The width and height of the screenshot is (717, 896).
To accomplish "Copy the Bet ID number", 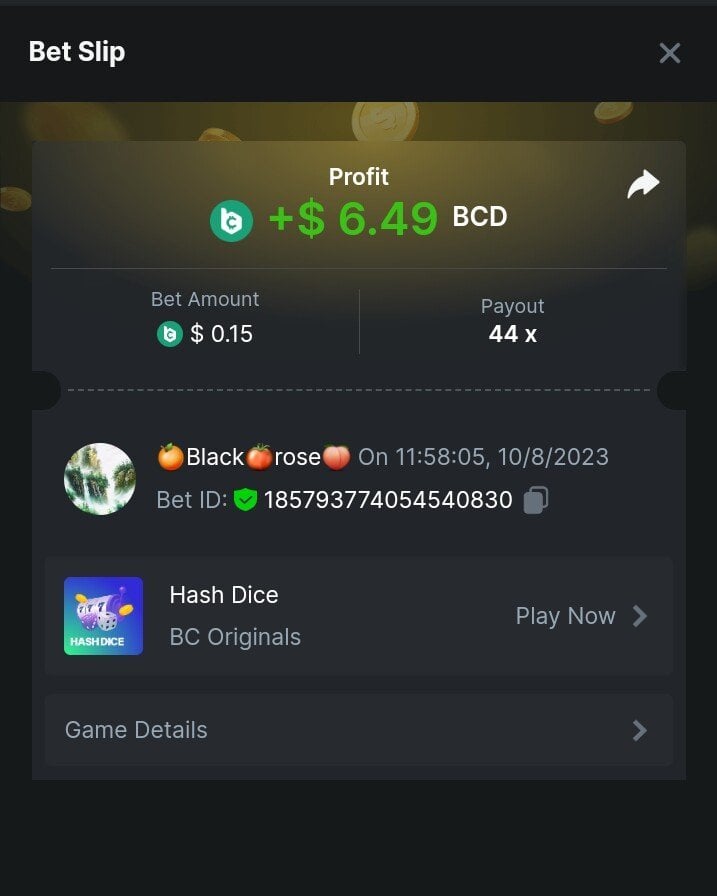I will click(x=536, y=500).
